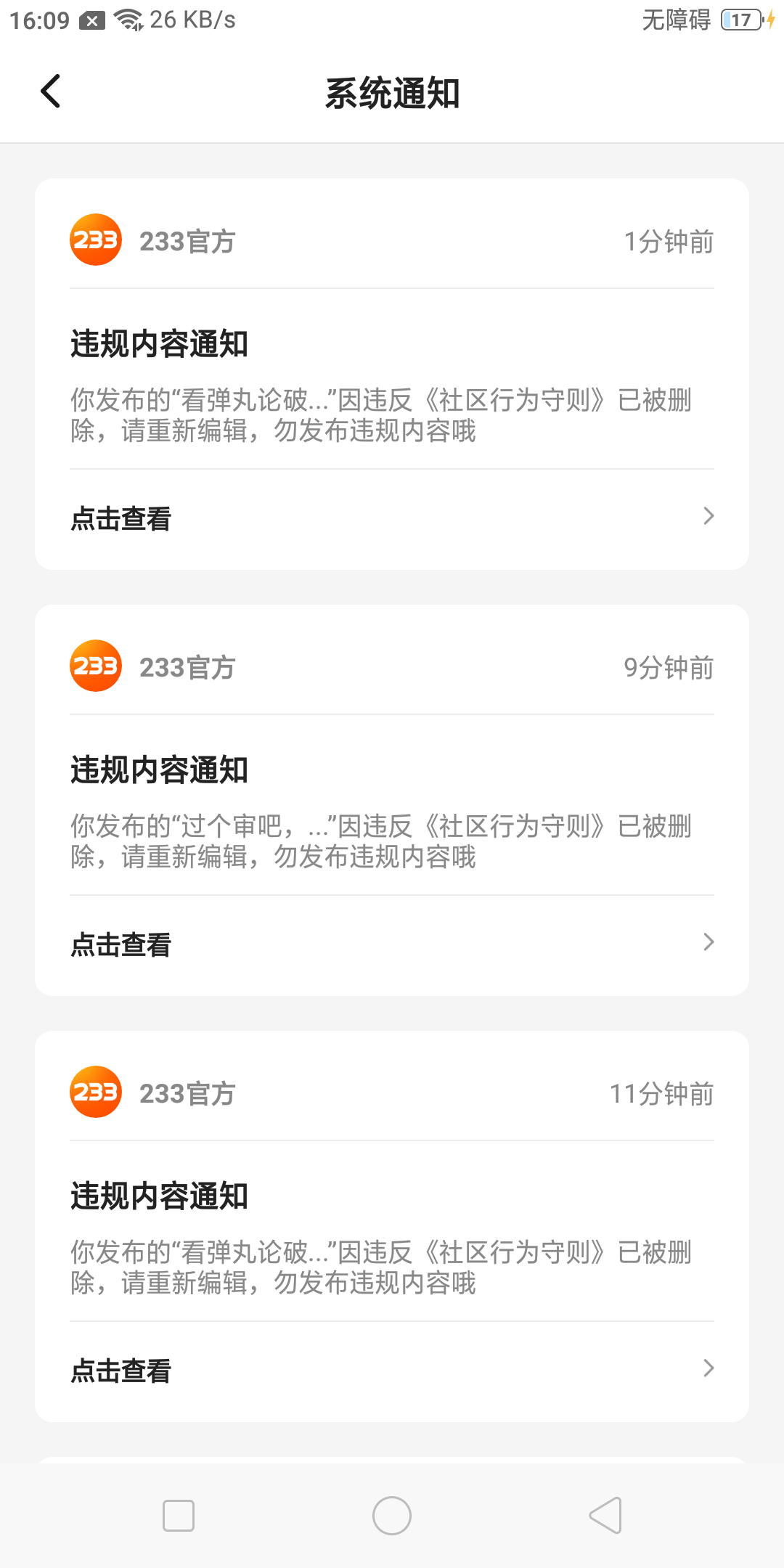Viewport: 784px width, 1568px height.
Task: Open 点击查看 in the 9分钟前 notification
Action: click(x=392, y=944)
